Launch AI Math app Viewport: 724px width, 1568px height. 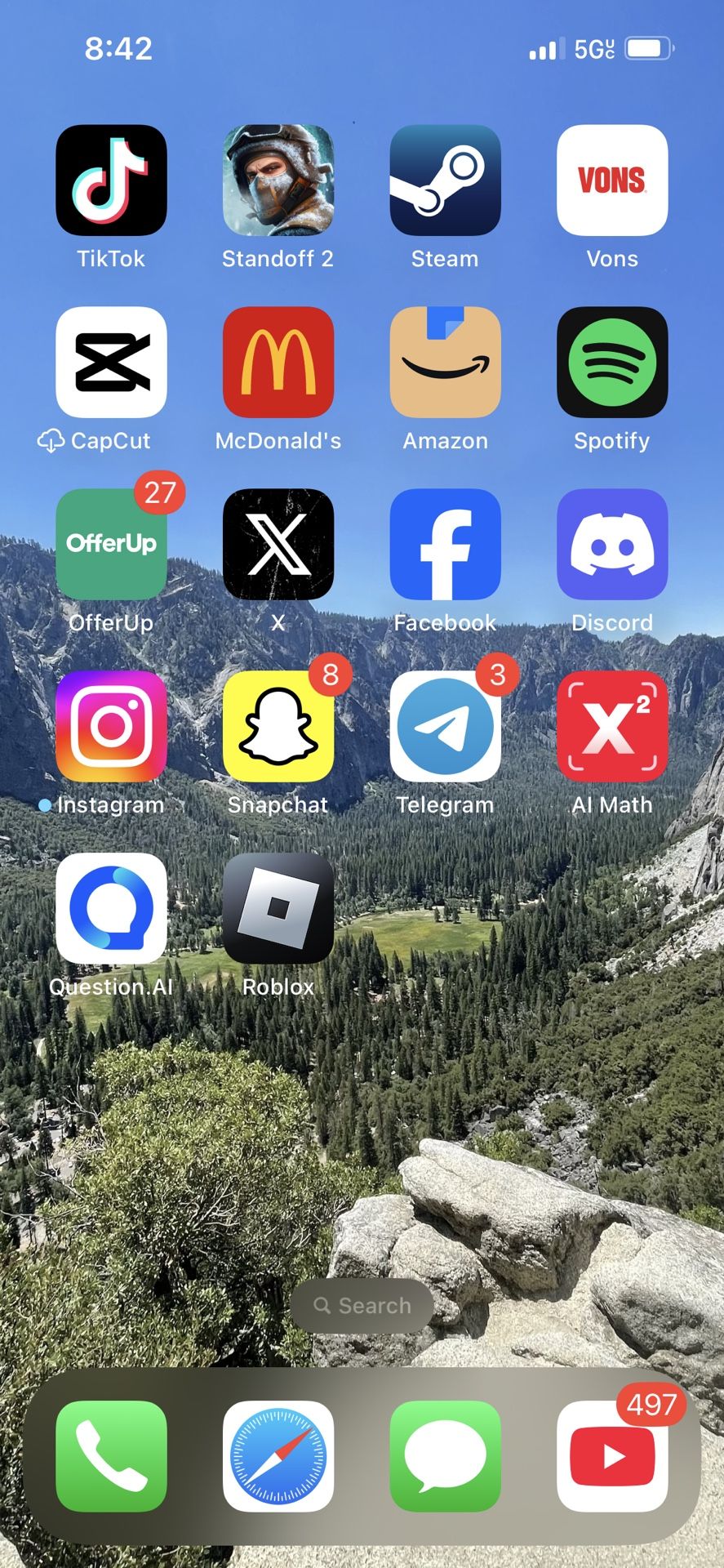point(612,726)
